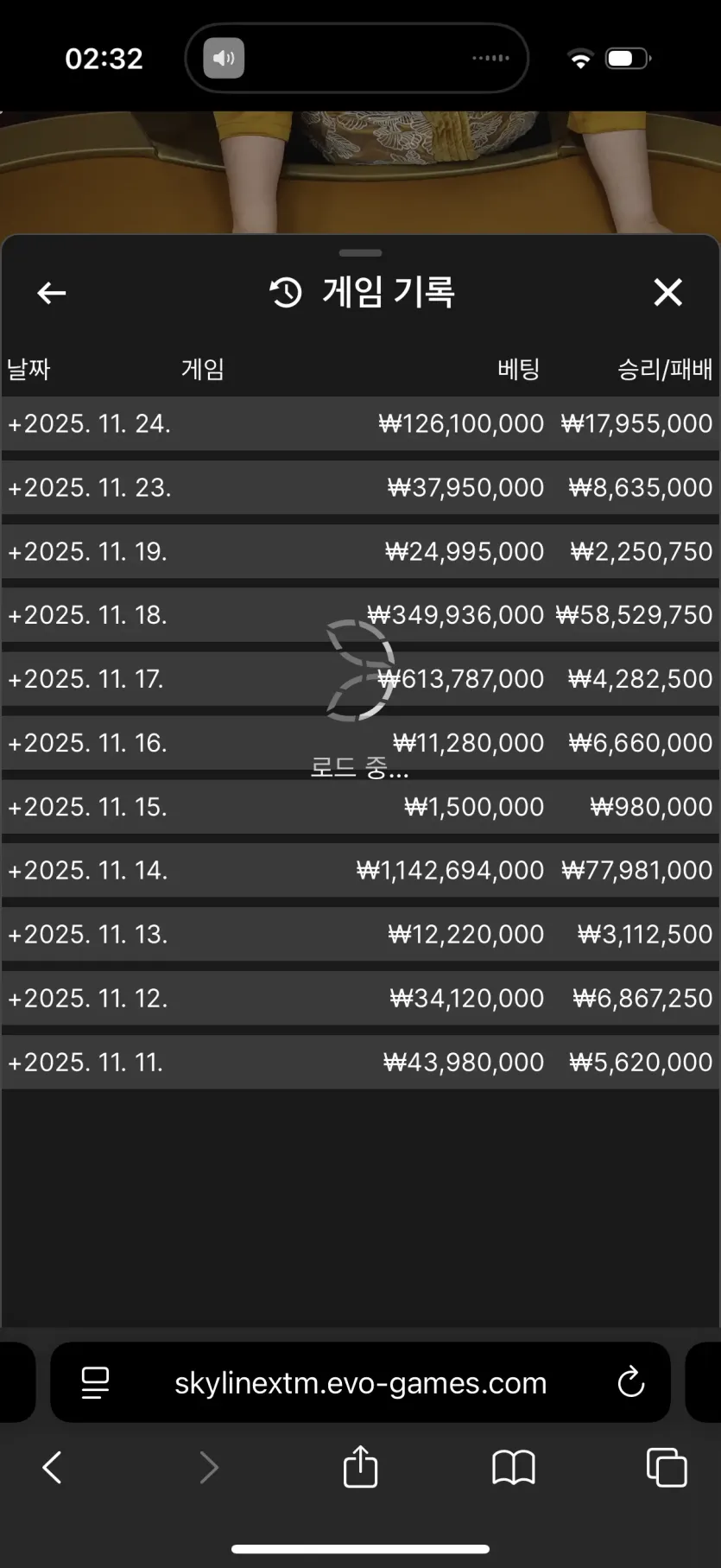Expand the 2025. 11. 17. history row

click(x=85, y=680)
